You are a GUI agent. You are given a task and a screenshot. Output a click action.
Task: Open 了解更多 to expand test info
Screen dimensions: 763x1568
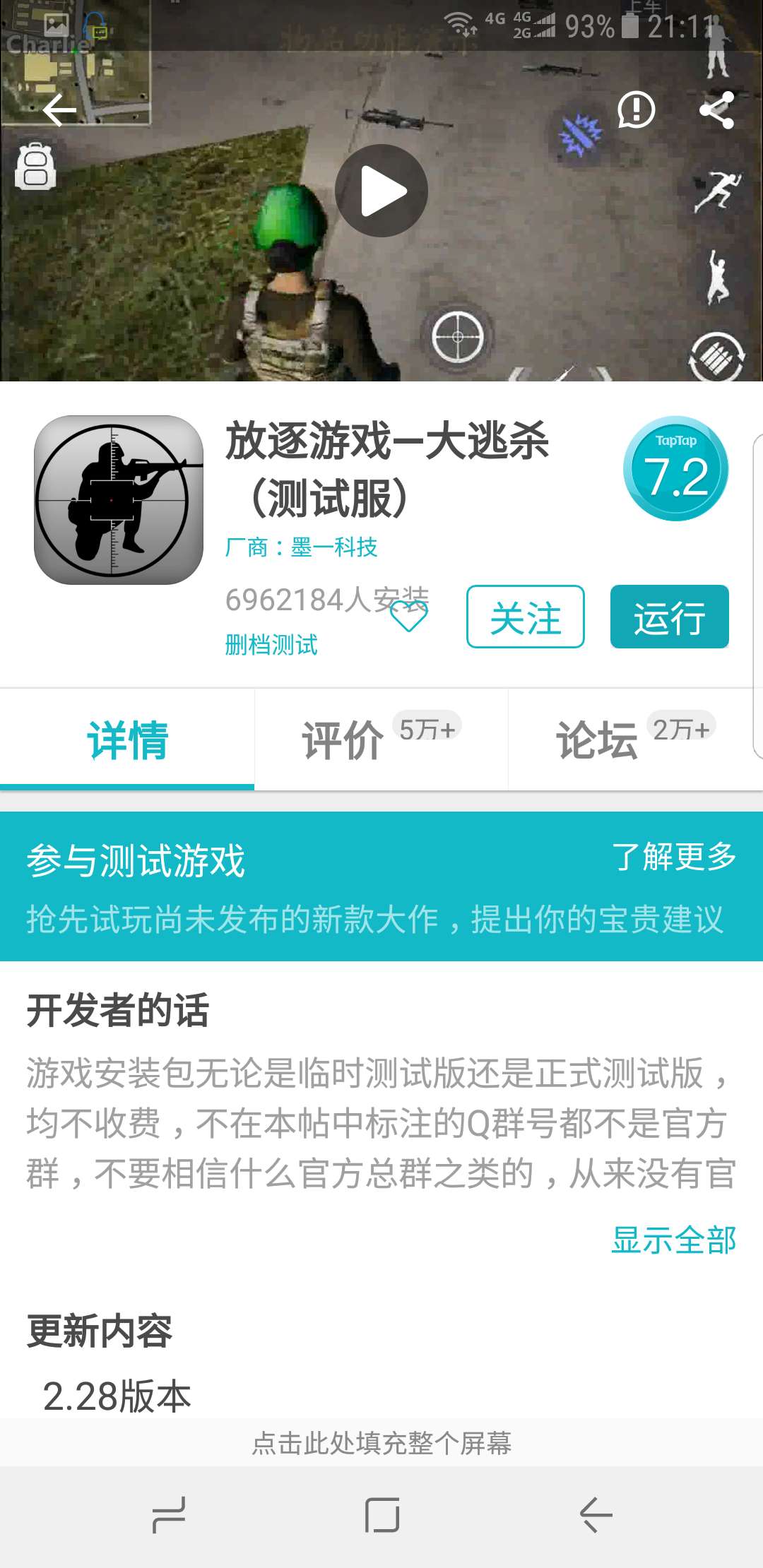point(675,860)
